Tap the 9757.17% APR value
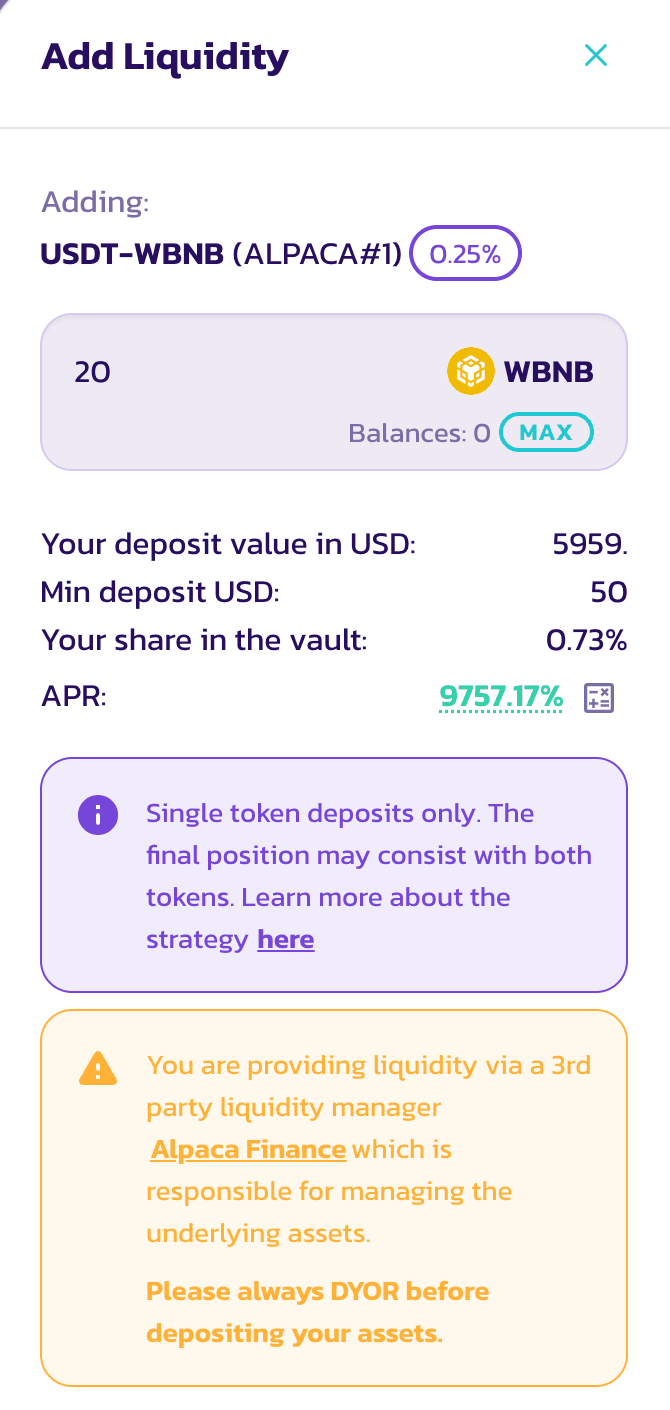Viewport: 670px width, 1410px height. pyautogui.click(x=501, y=697)
